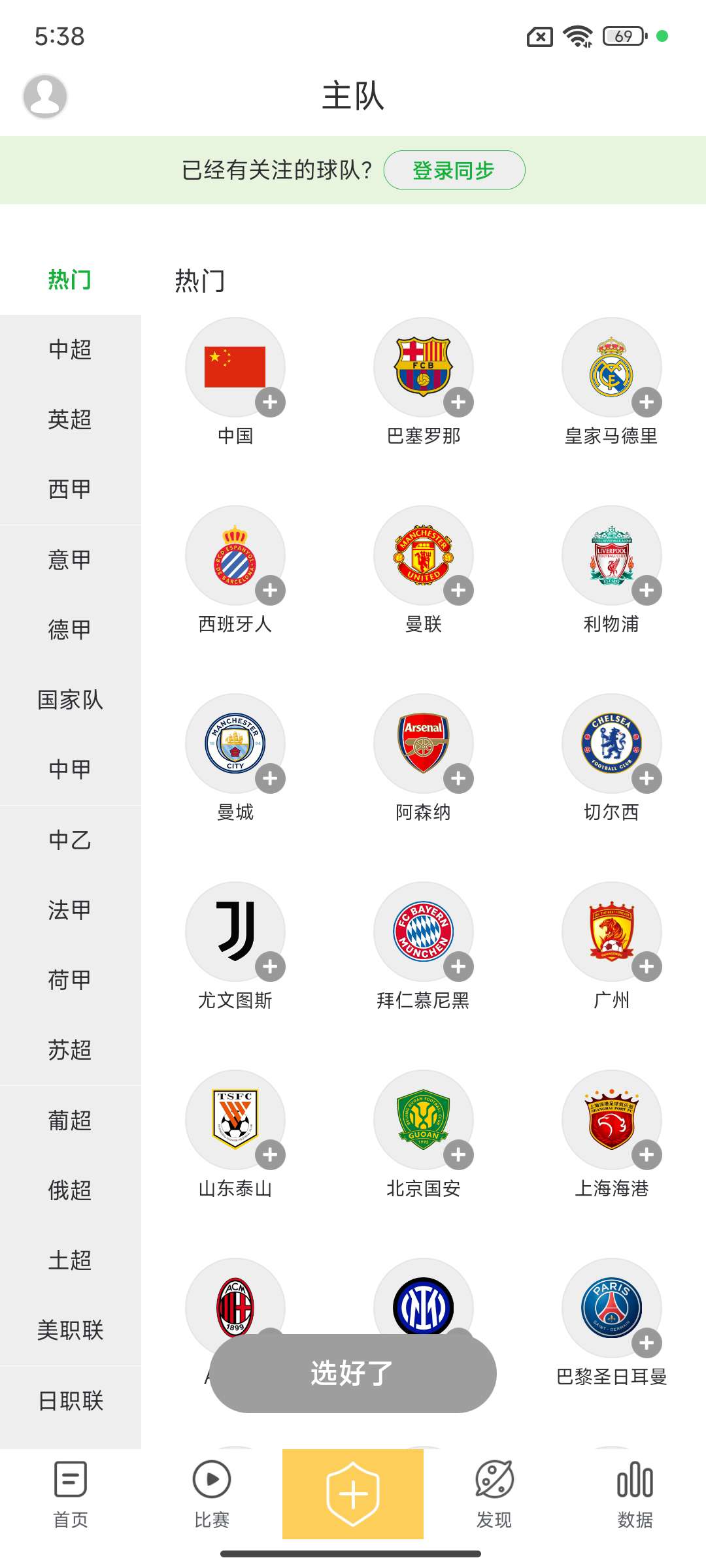The image size is (706, 1568).
Task: Follow 北京国安 team
Action: tap(458, 1154)
